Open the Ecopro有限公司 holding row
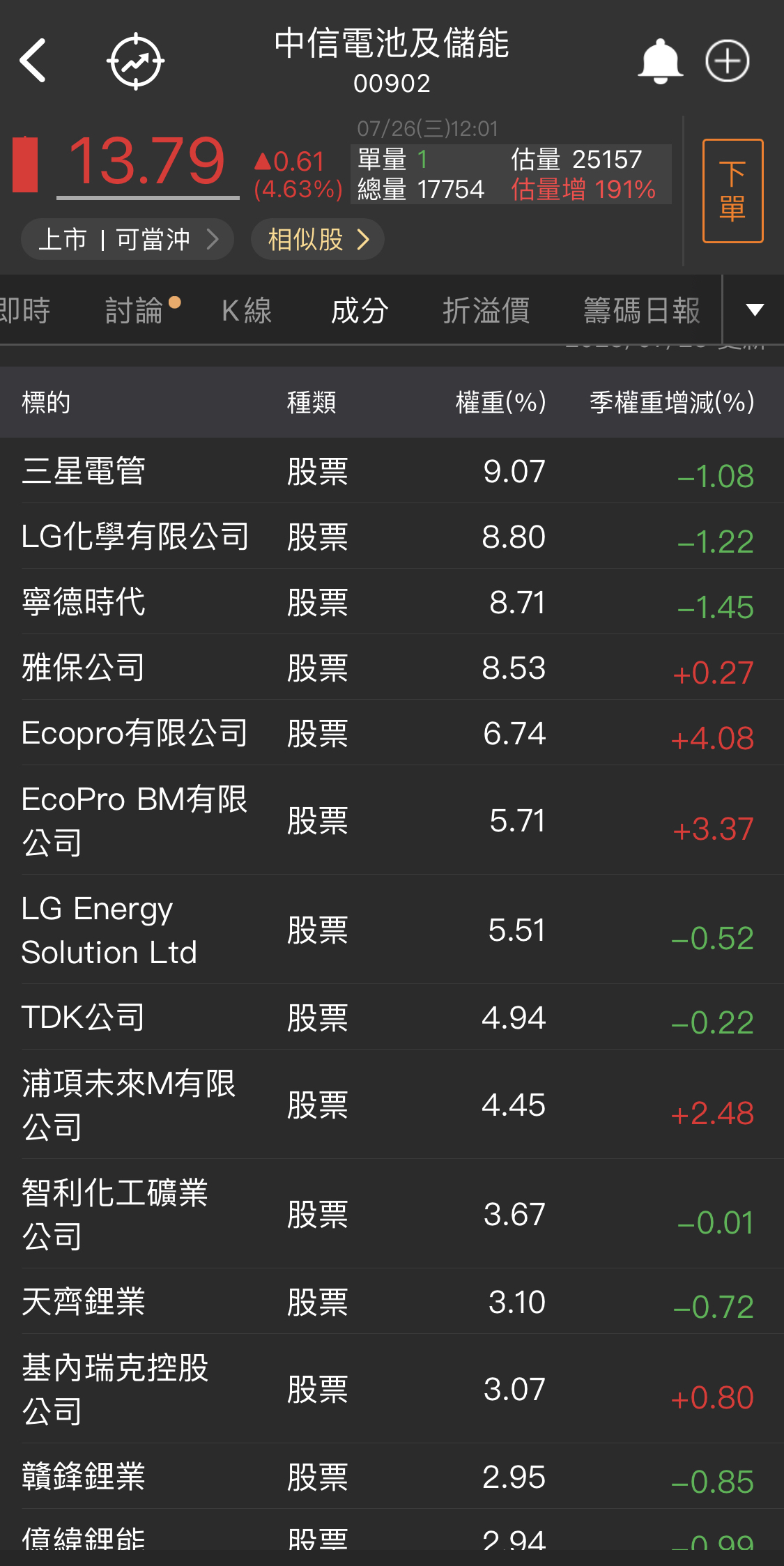This screenshot has height=1566, width=784. pos(392,732)
